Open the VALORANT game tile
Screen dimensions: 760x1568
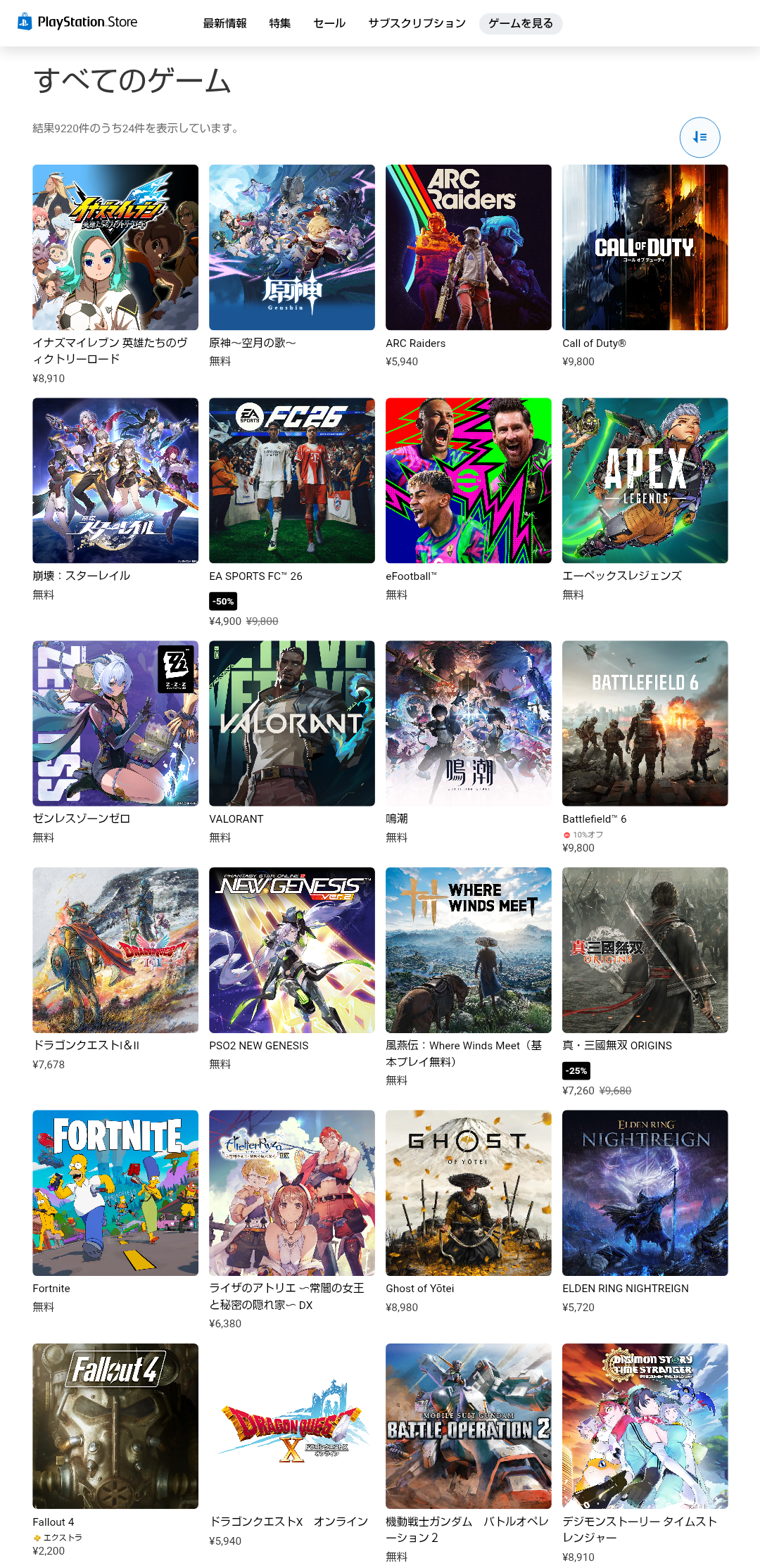[291, 723]
